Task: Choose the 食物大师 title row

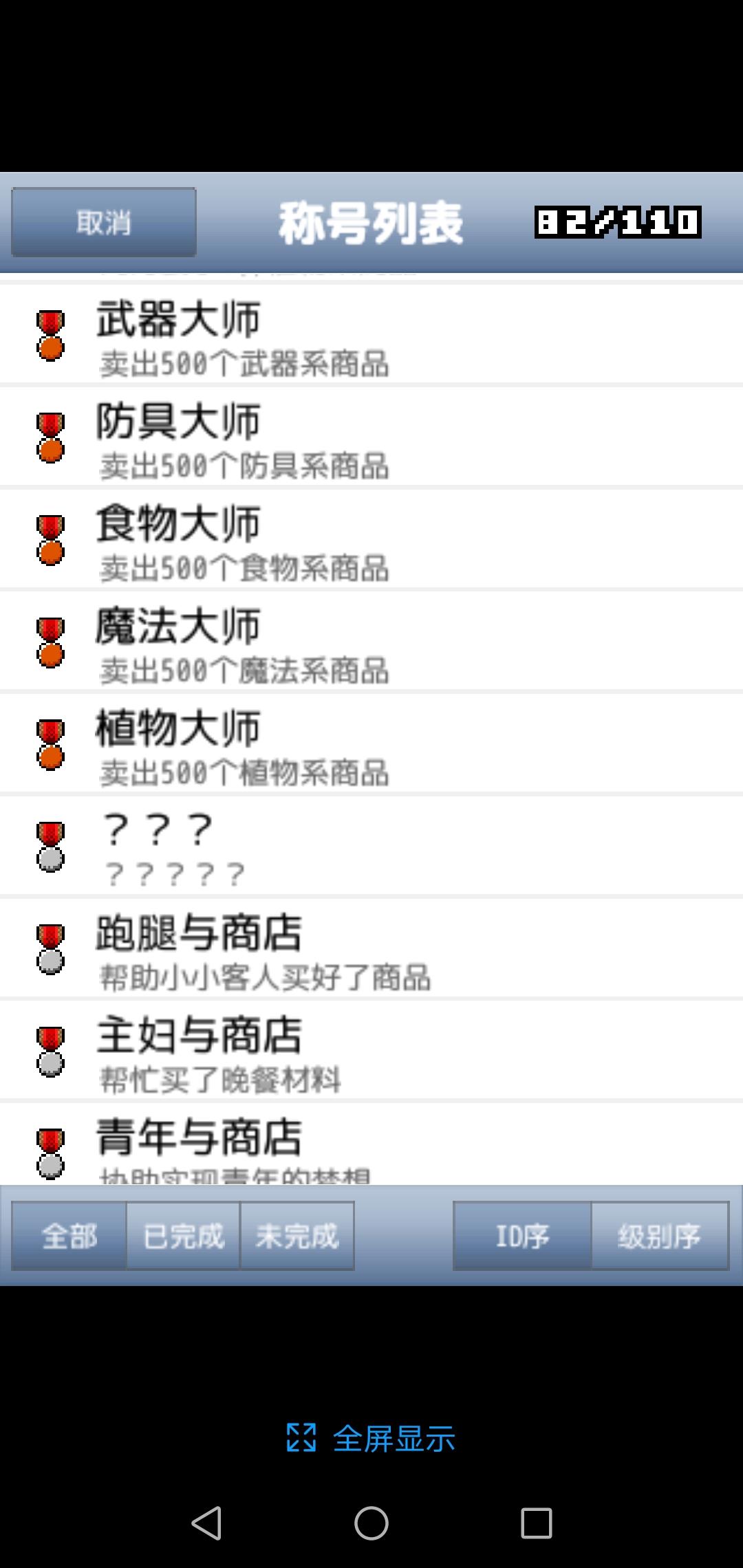Action: pos(371,539)
